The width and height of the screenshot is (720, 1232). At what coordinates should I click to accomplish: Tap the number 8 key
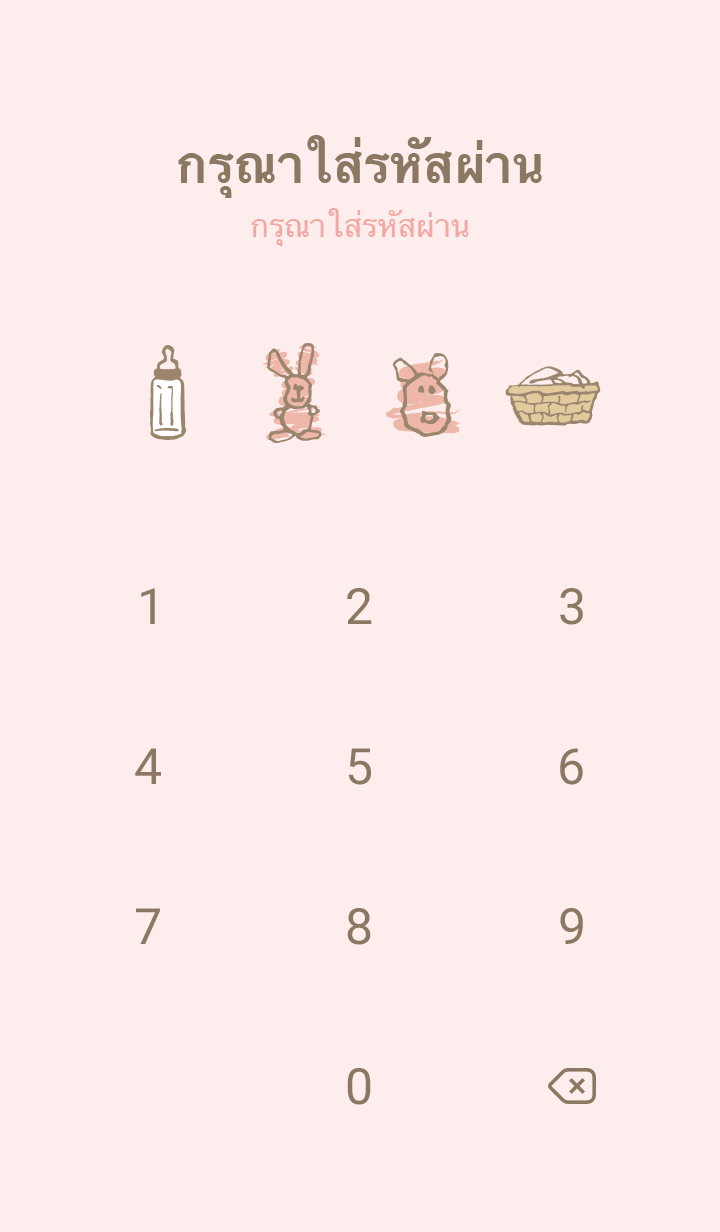(x=359, y=927)
